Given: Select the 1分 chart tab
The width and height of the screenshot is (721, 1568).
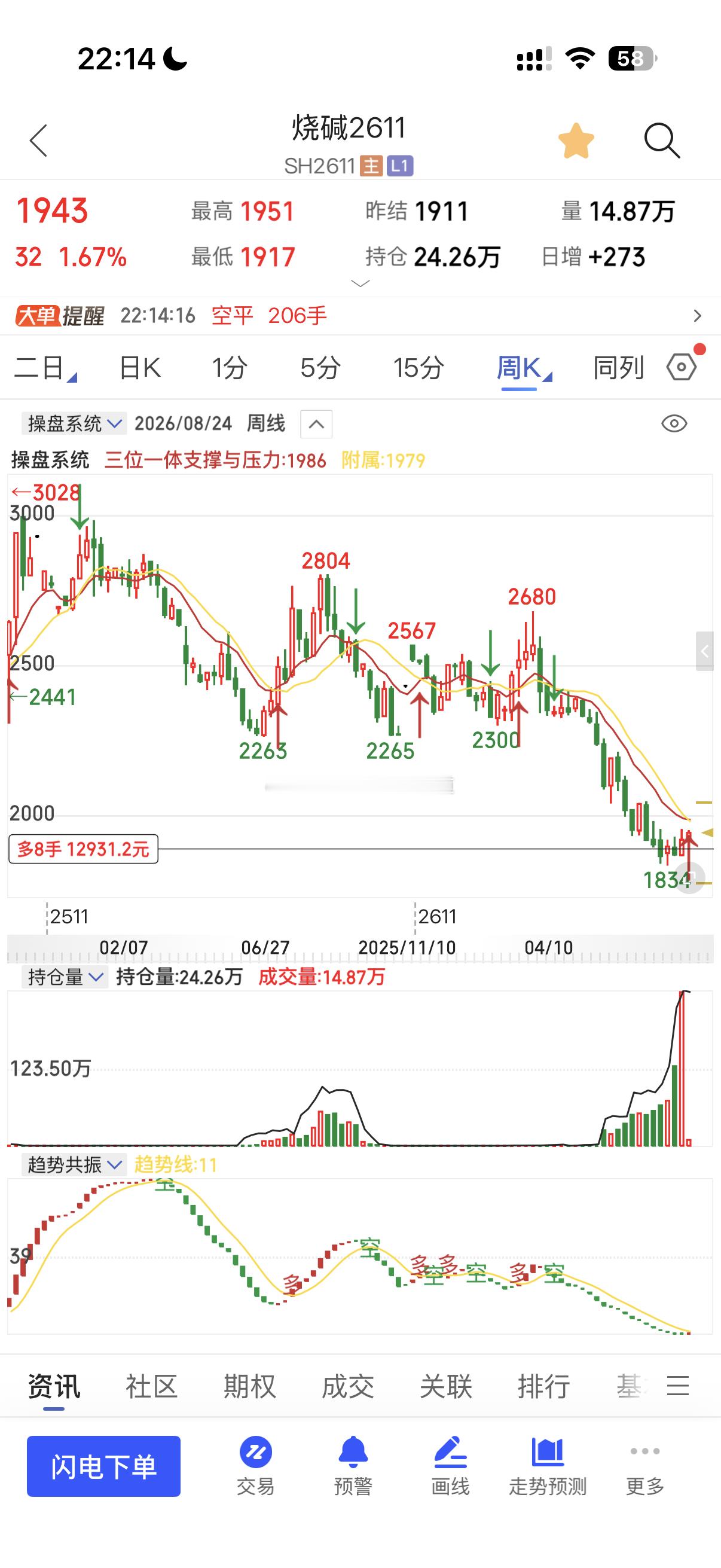Looking at the screenshot, I should (x=230, y=368).
